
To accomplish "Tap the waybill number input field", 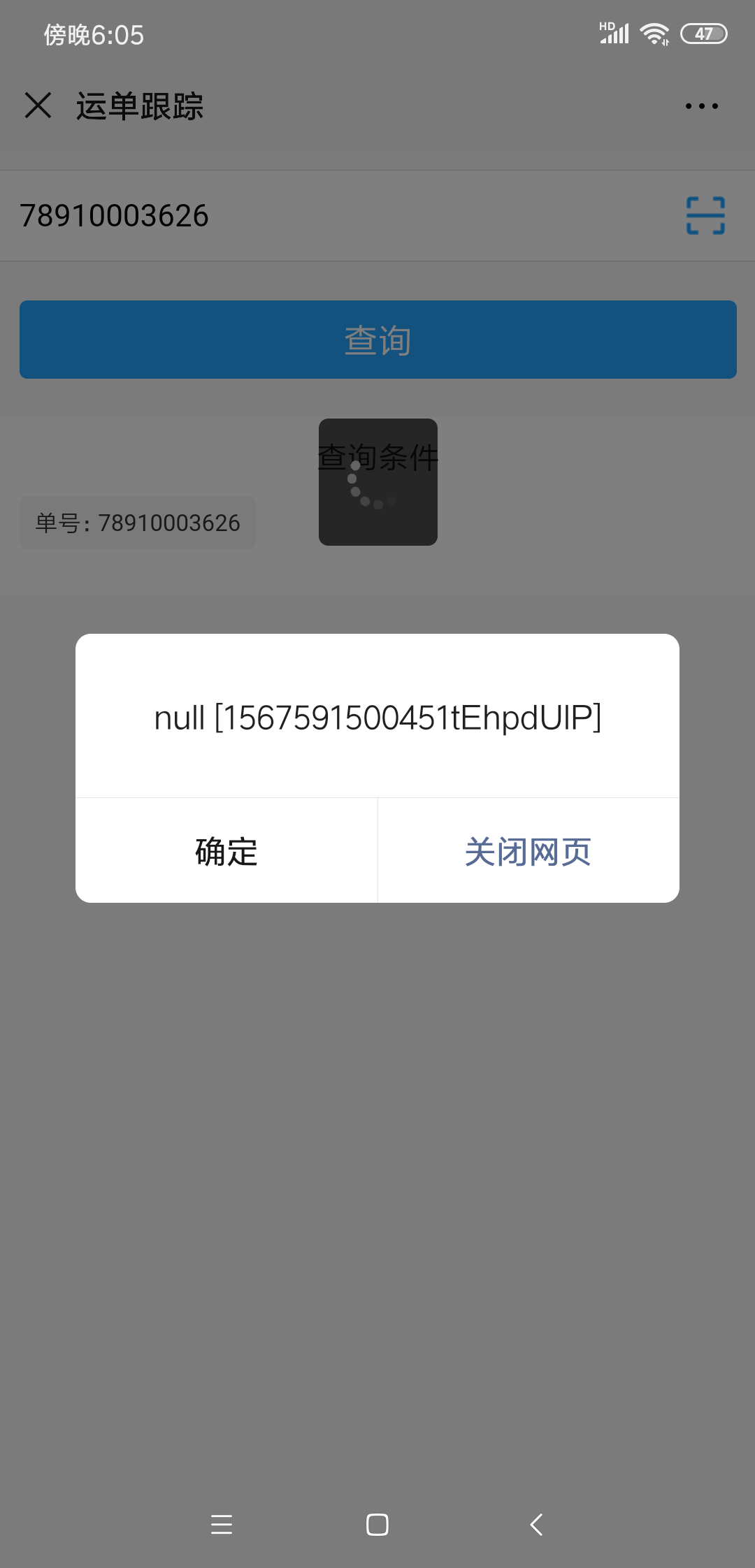I will 343,215.
